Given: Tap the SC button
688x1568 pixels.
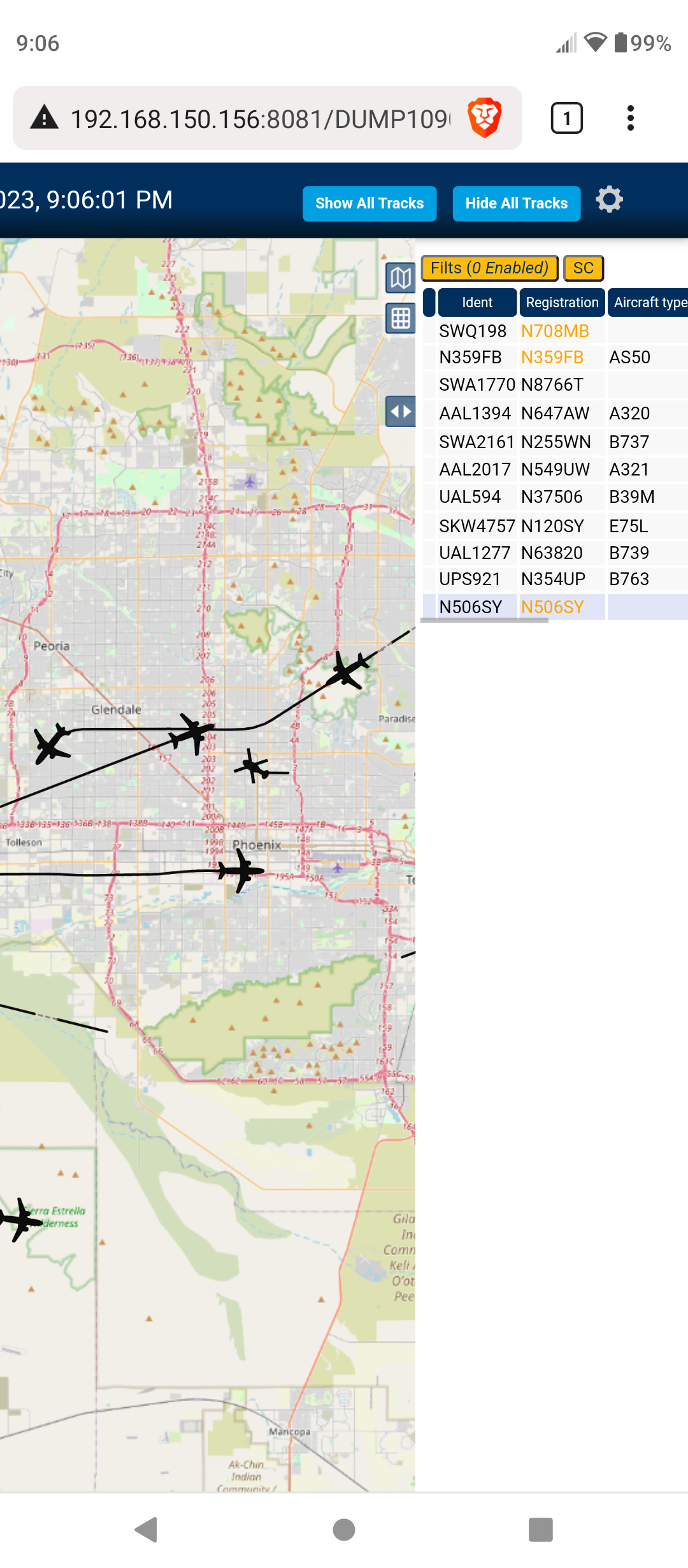Looking at the screenshot, I should (584, 268).
